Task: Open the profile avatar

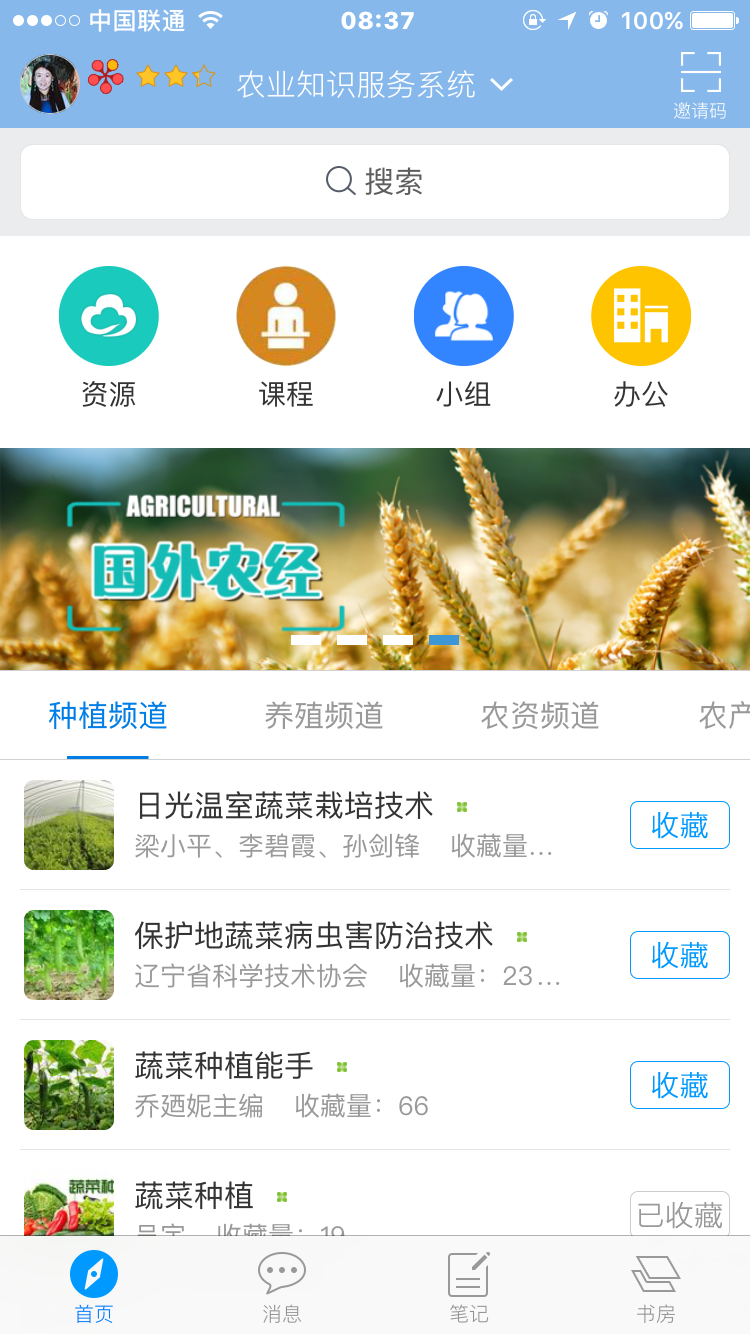Action: [x=50, y=84]
